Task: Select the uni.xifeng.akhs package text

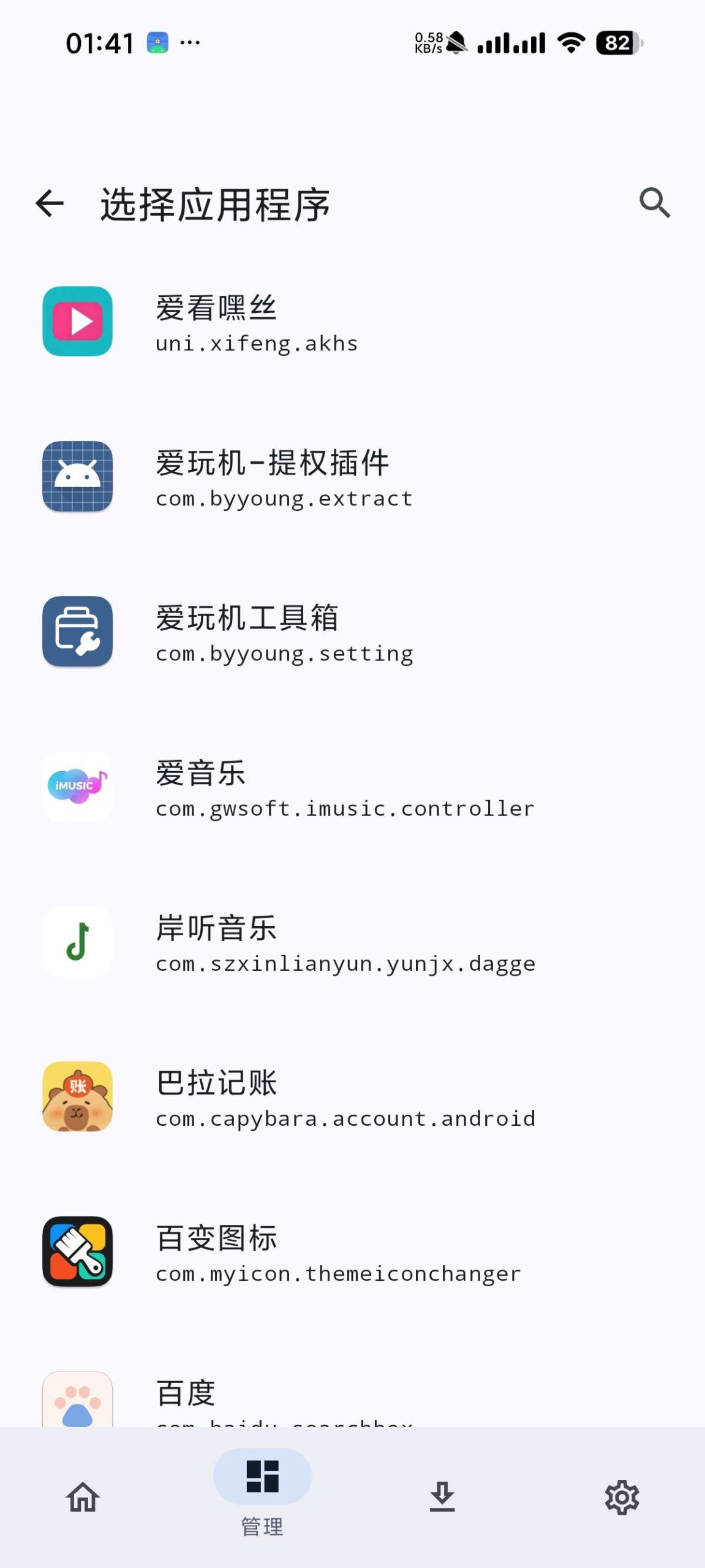Action: 256,343
